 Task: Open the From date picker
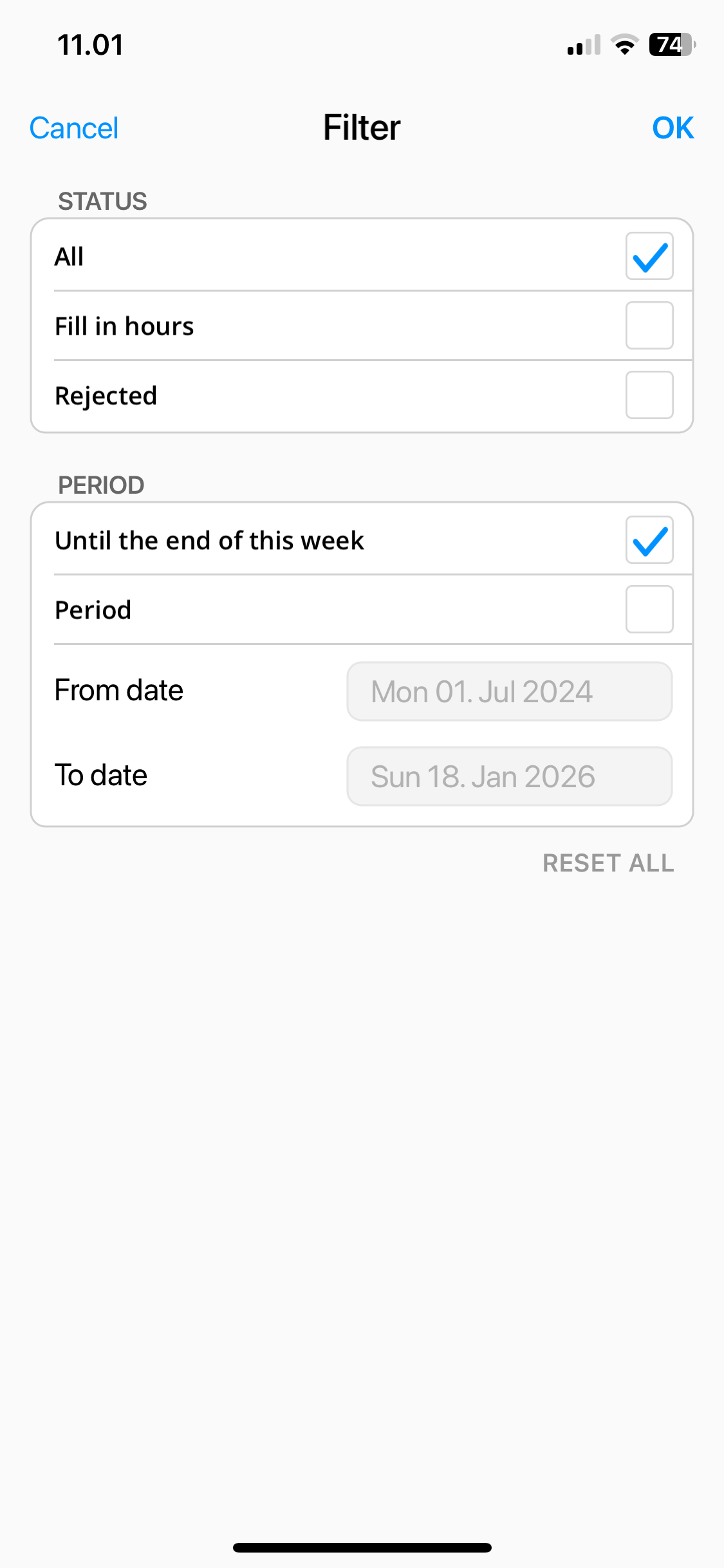tap(510, 692)
